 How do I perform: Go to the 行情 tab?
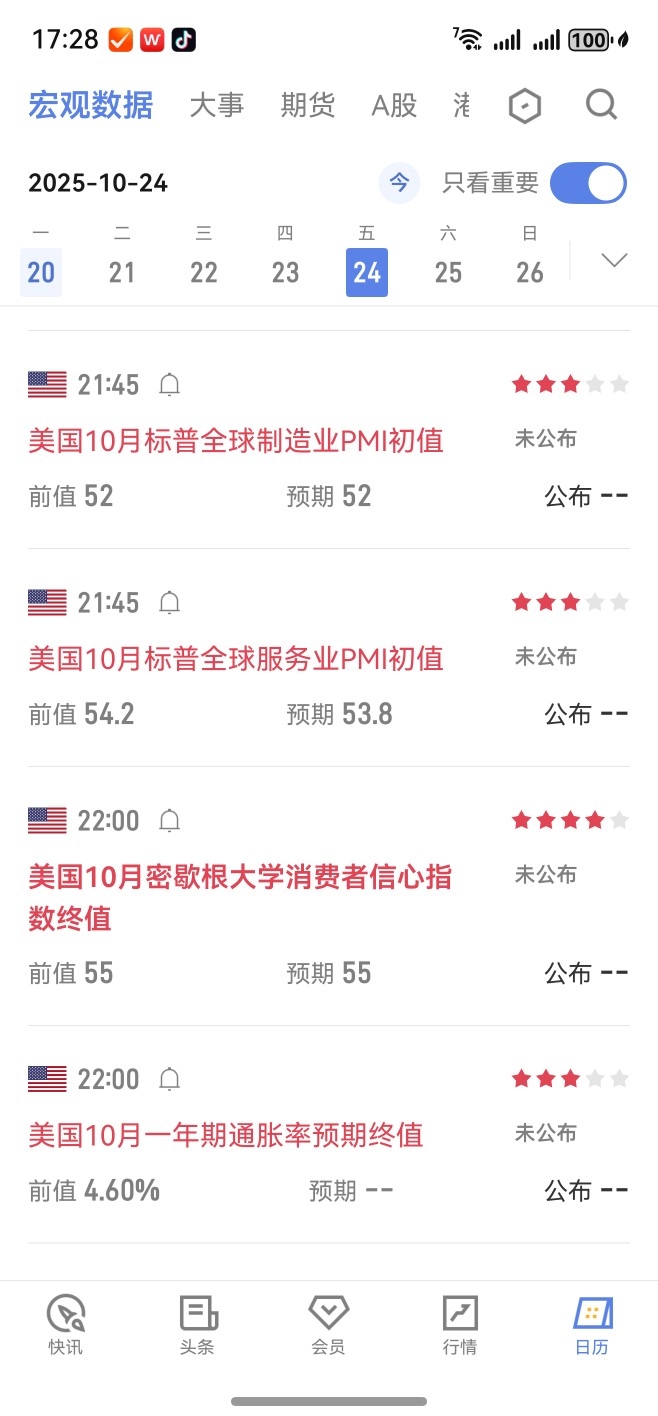click(460, 1324)
